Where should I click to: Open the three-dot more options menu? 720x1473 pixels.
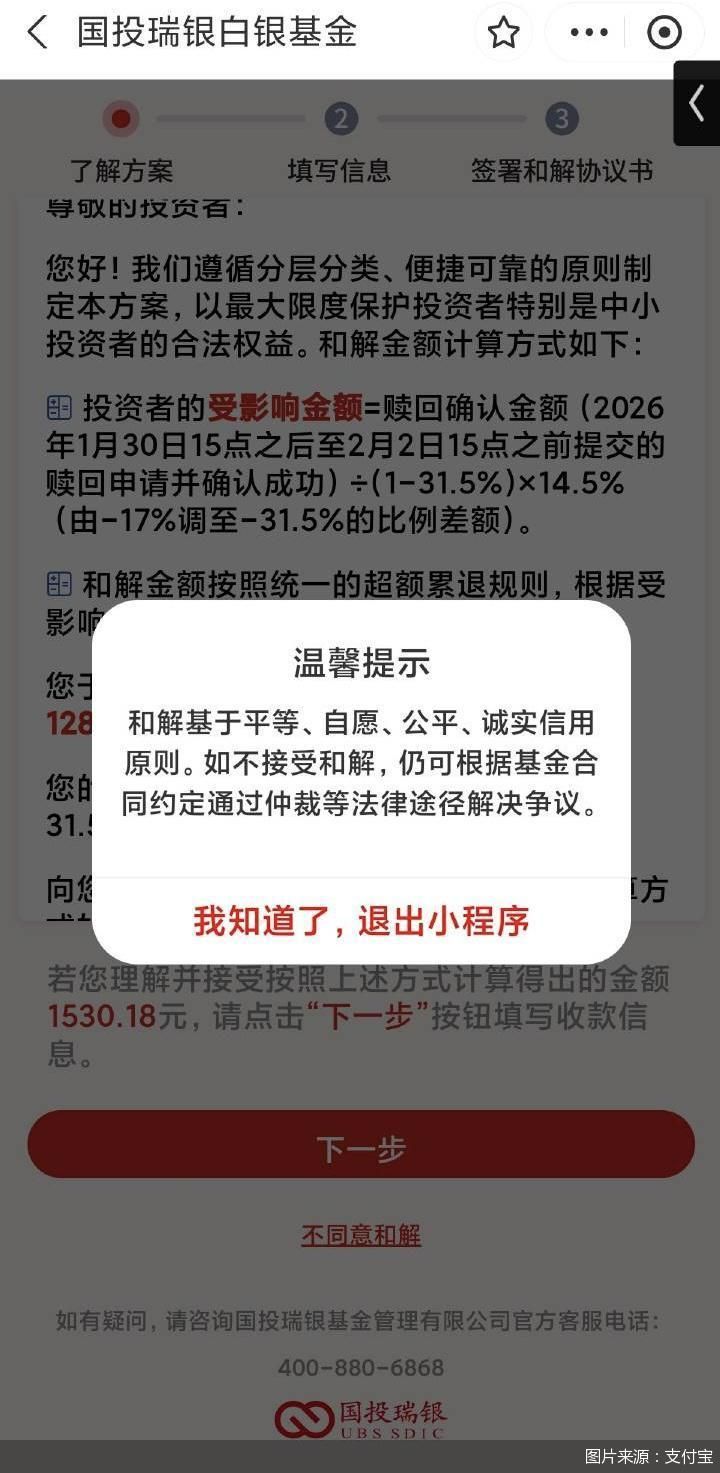(588, 32)
